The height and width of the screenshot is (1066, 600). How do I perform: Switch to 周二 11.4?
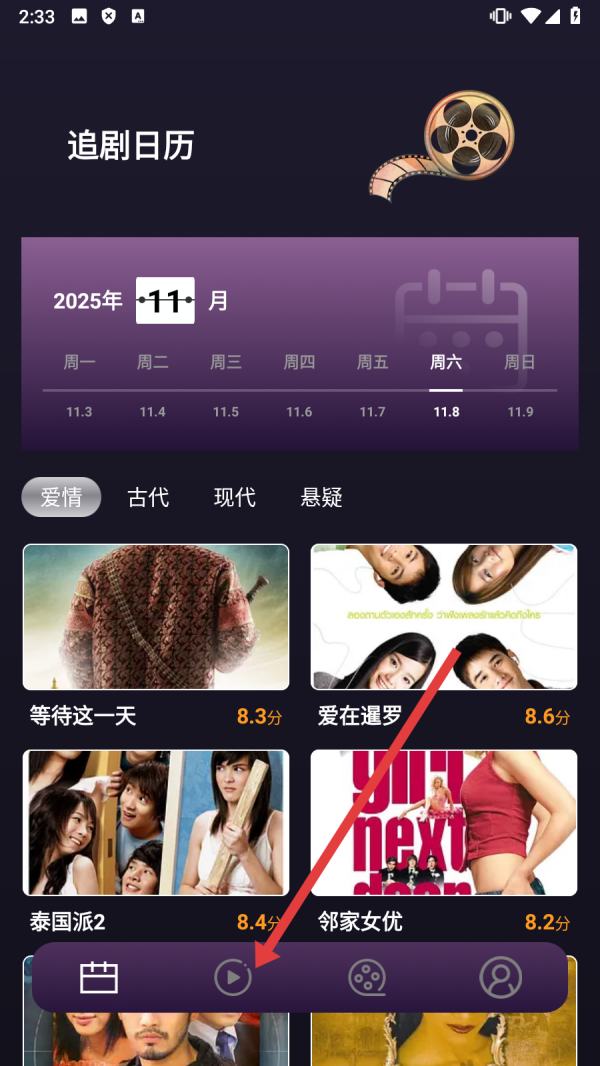click(x=153, y=385)
